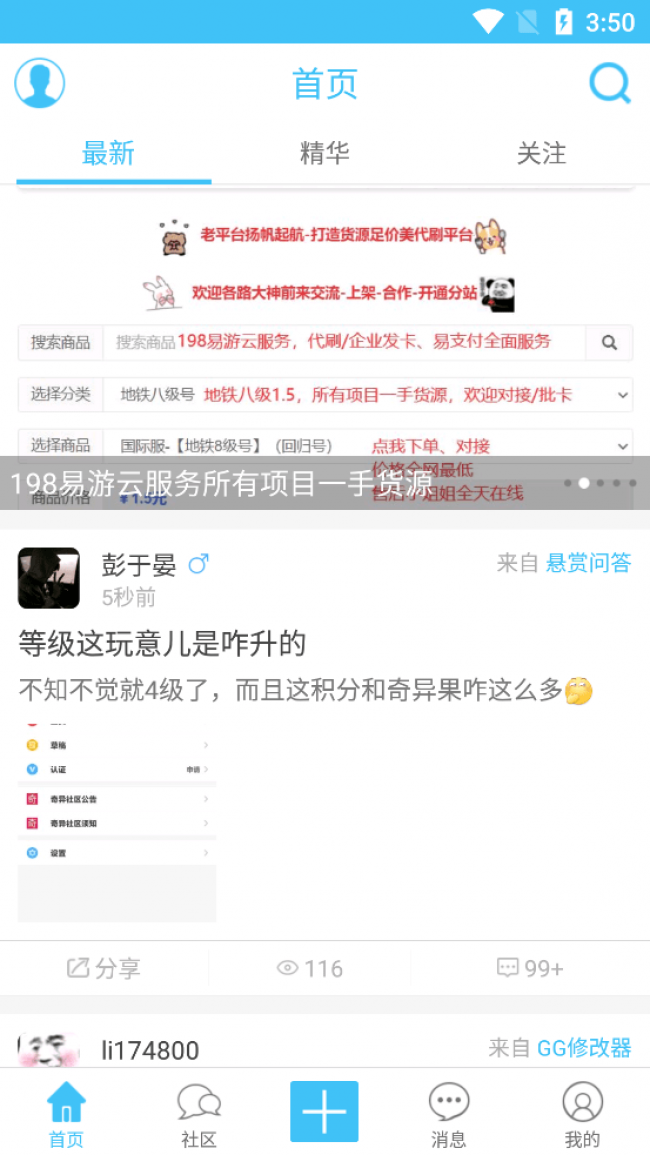Screen dimensions: 650x1155
Task: Open the 99+ comments on 彭于晏's post
Action: [530, 968]
